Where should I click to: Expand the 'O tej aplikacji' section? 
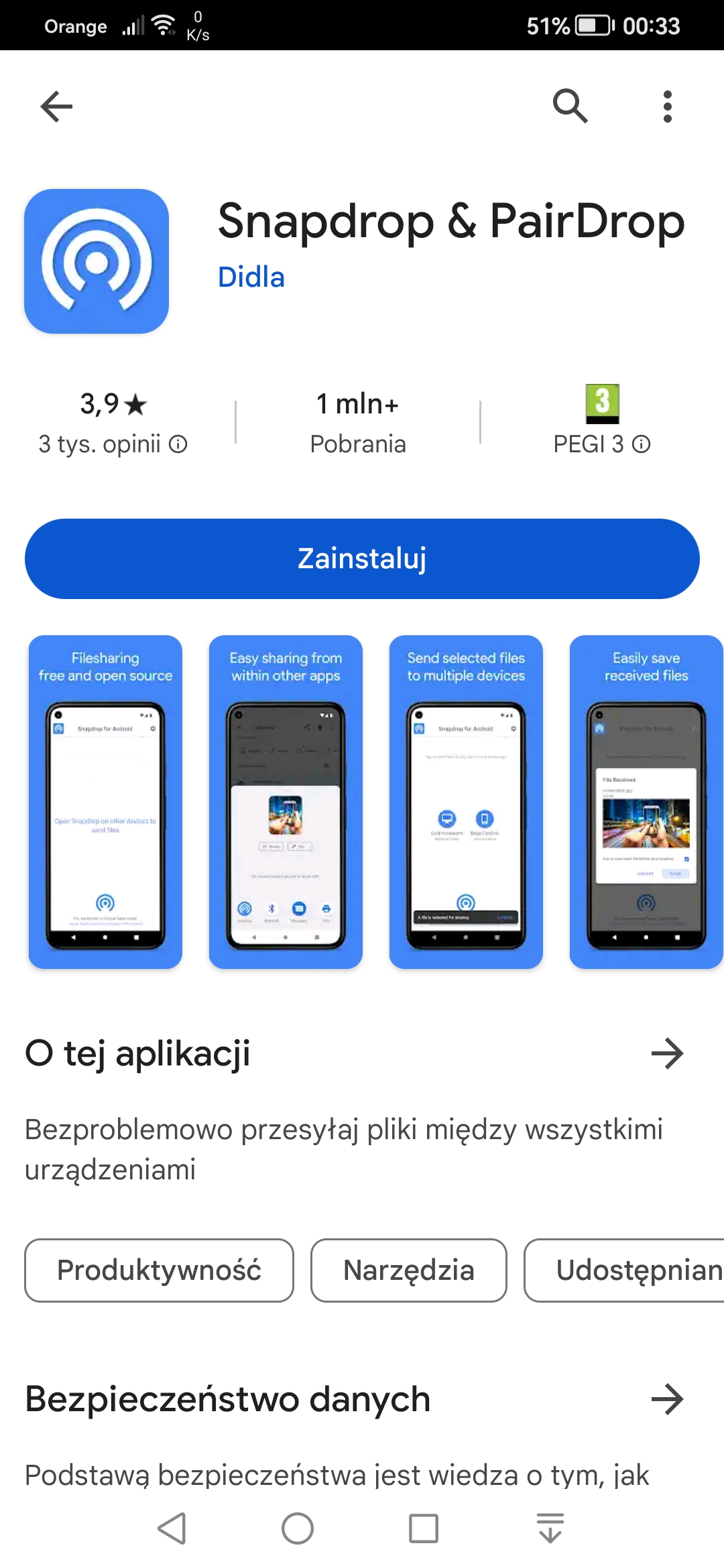tap(667, 1053)
